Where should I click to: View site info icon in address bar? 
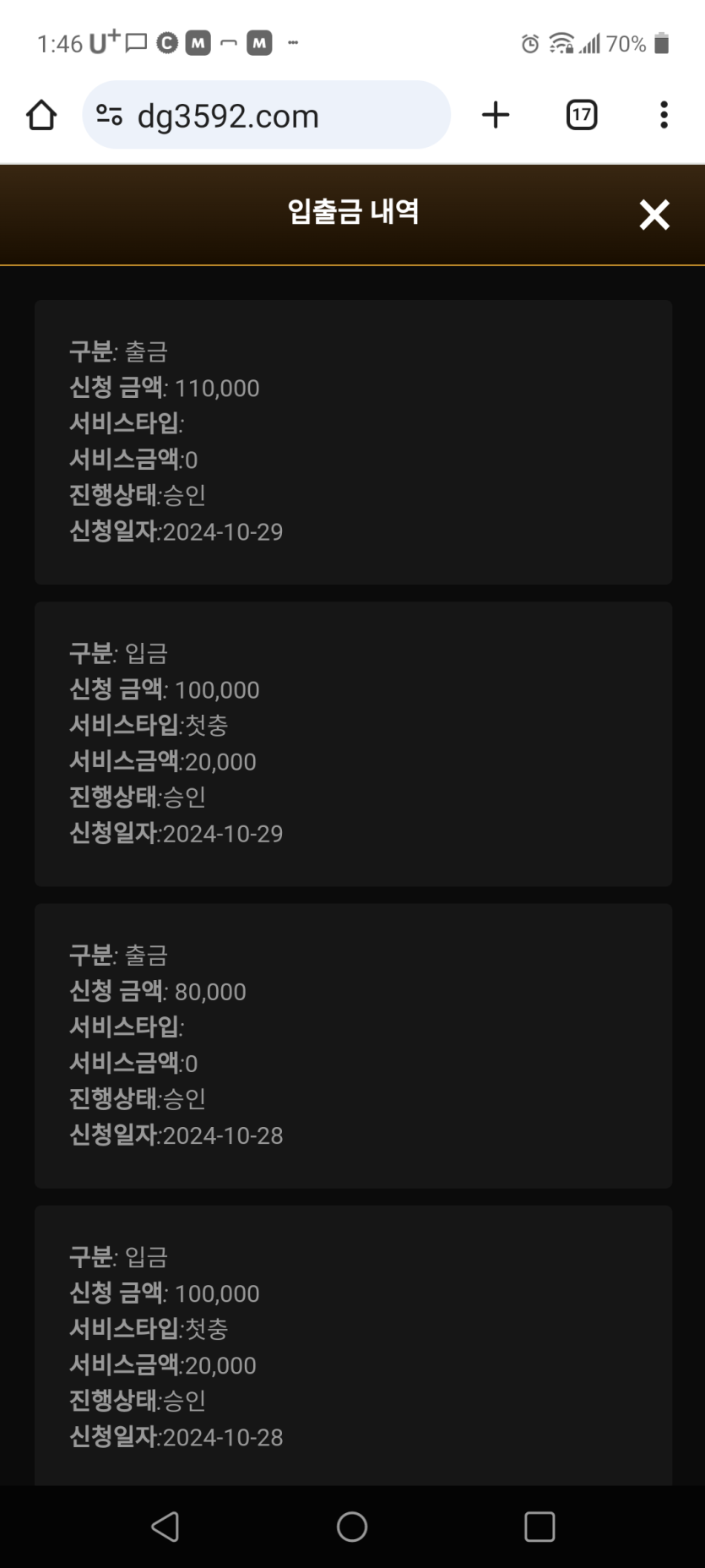pos(109,115)
